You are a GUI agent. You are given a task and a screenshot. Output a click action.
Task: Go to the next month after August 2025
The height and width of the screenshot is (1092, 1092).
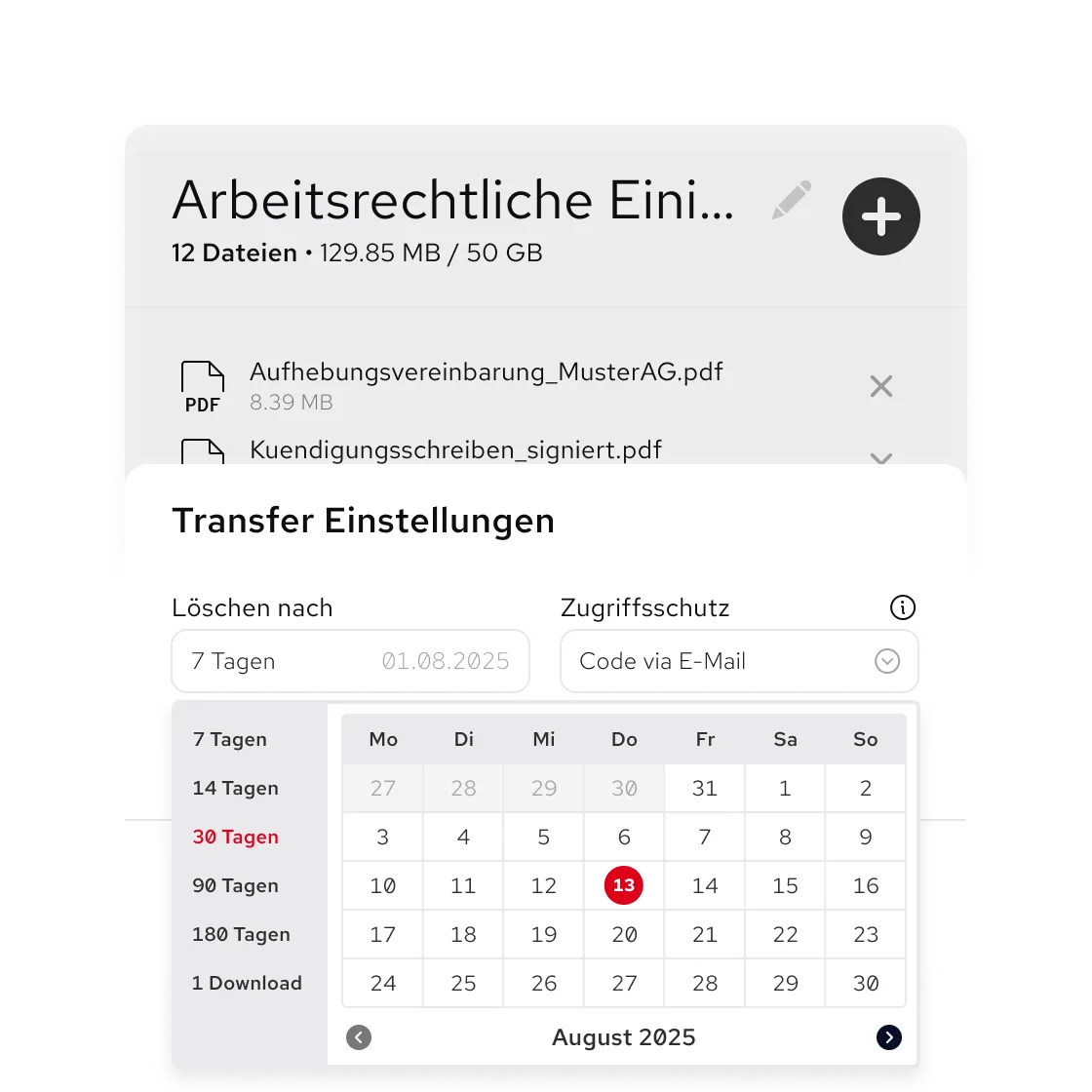(x=888, y=1037)
